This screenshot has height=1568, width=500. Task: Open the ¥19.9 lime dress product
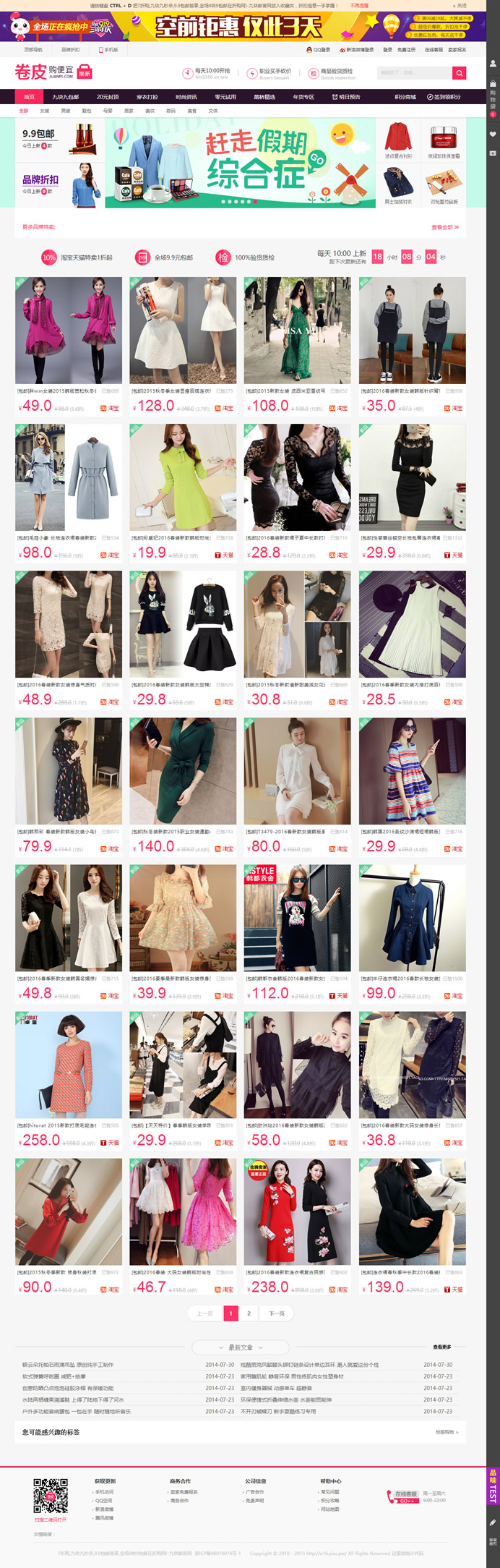pyautogui.click(x=183, y=477)
